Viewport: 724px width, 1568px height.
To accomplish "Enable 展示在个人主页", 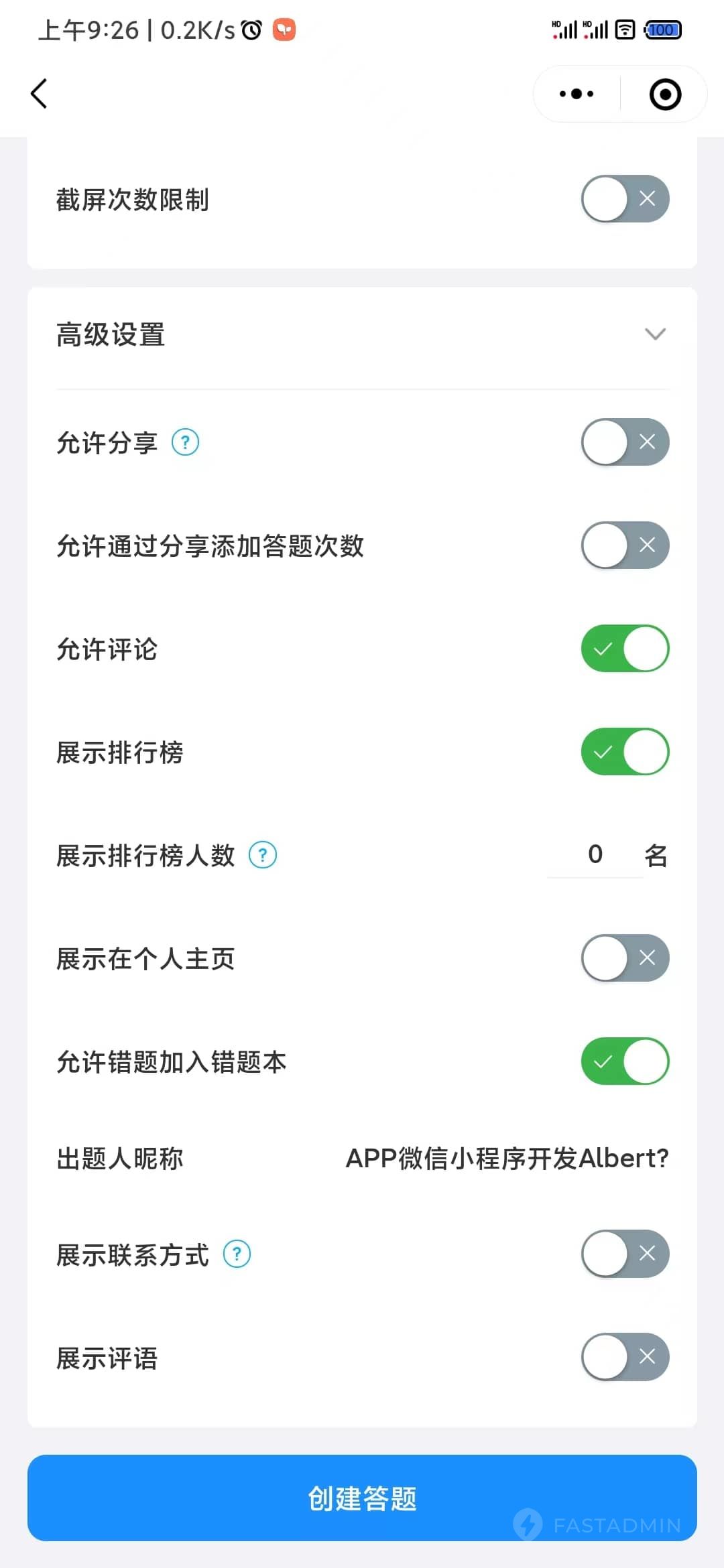I will coord(625,958).
